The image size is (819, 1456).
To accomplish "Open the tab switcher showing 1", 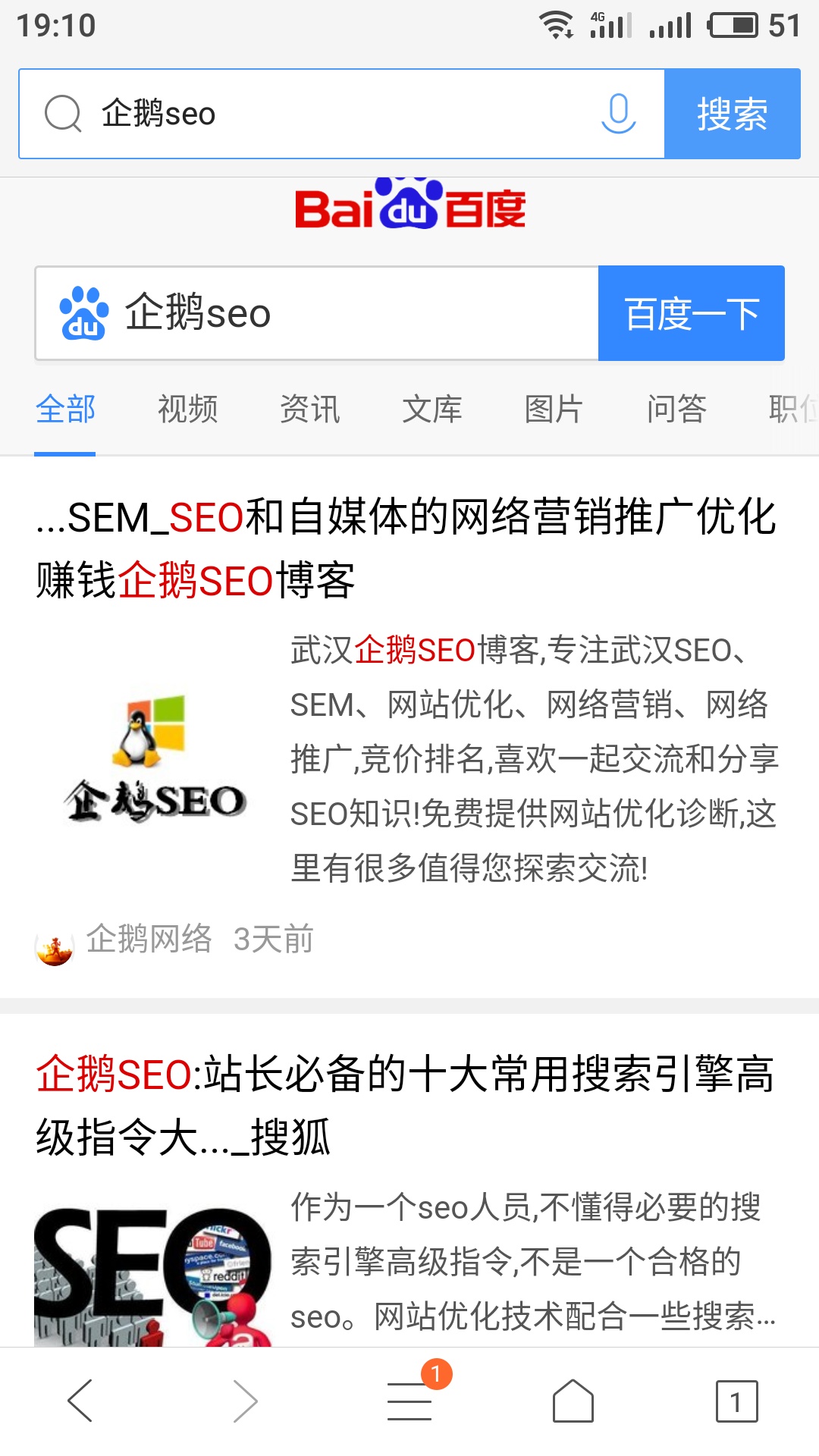I will [x=736, y=1401].
